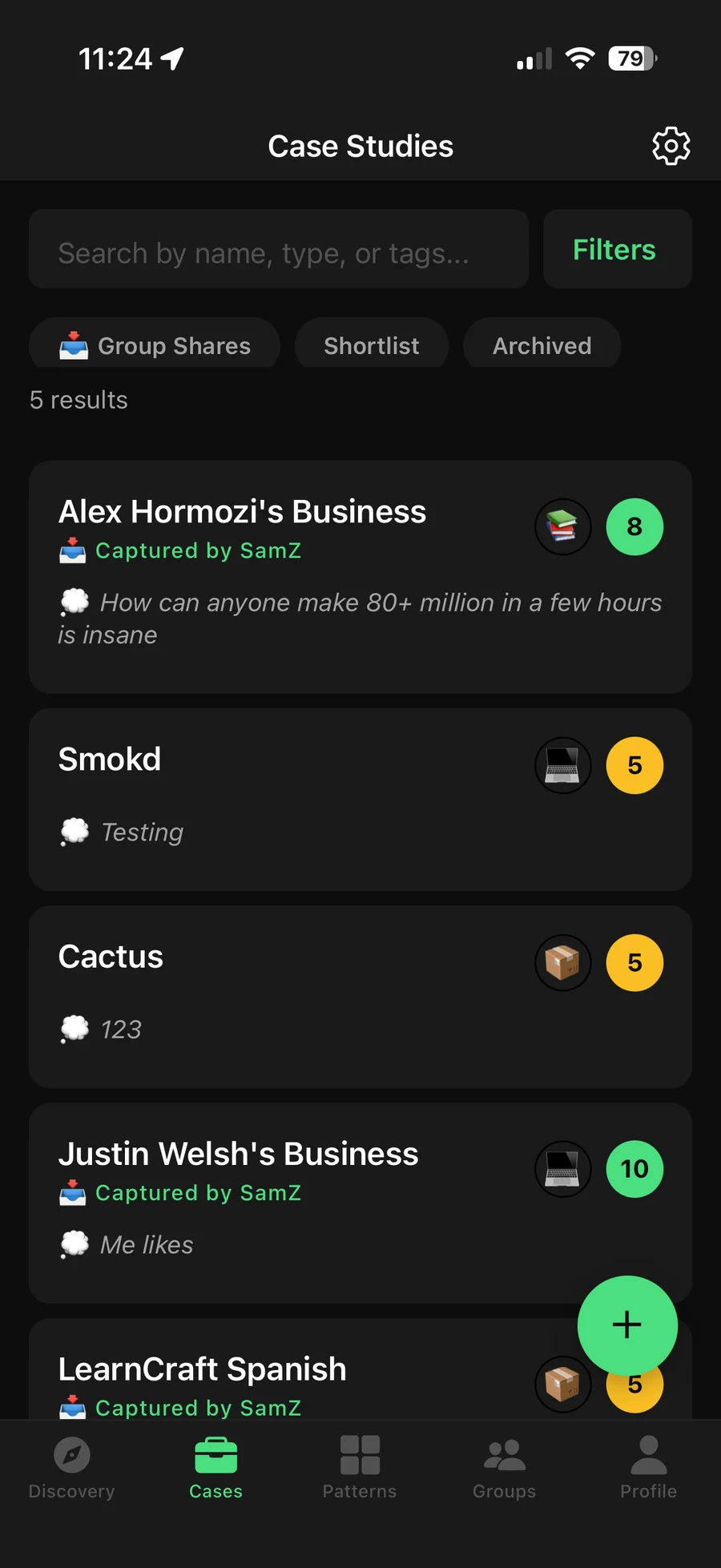
Task: Switch to the Cases tab
Action: point(216,1468)
